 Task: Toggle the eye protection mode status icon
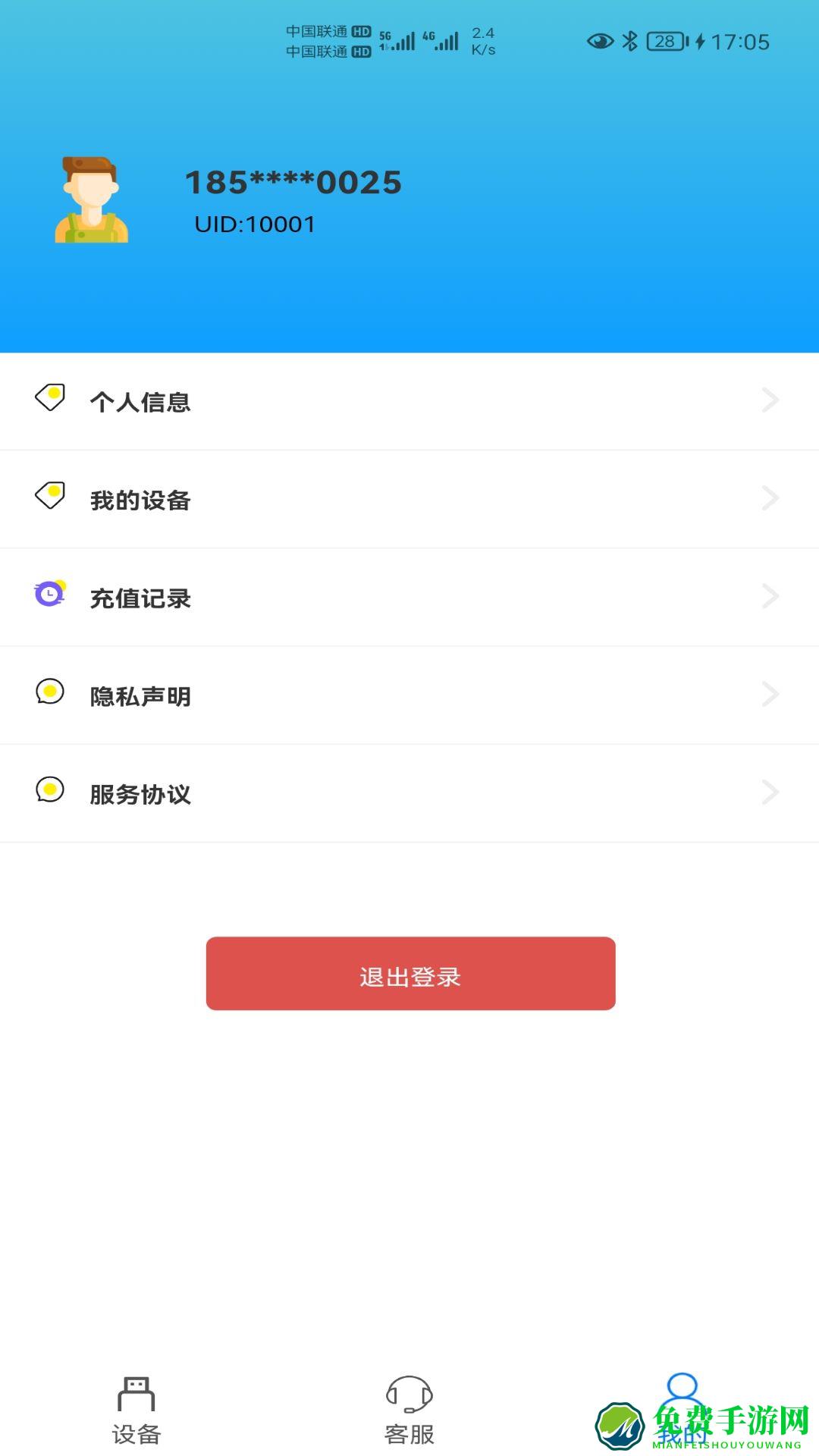point(601,42)
